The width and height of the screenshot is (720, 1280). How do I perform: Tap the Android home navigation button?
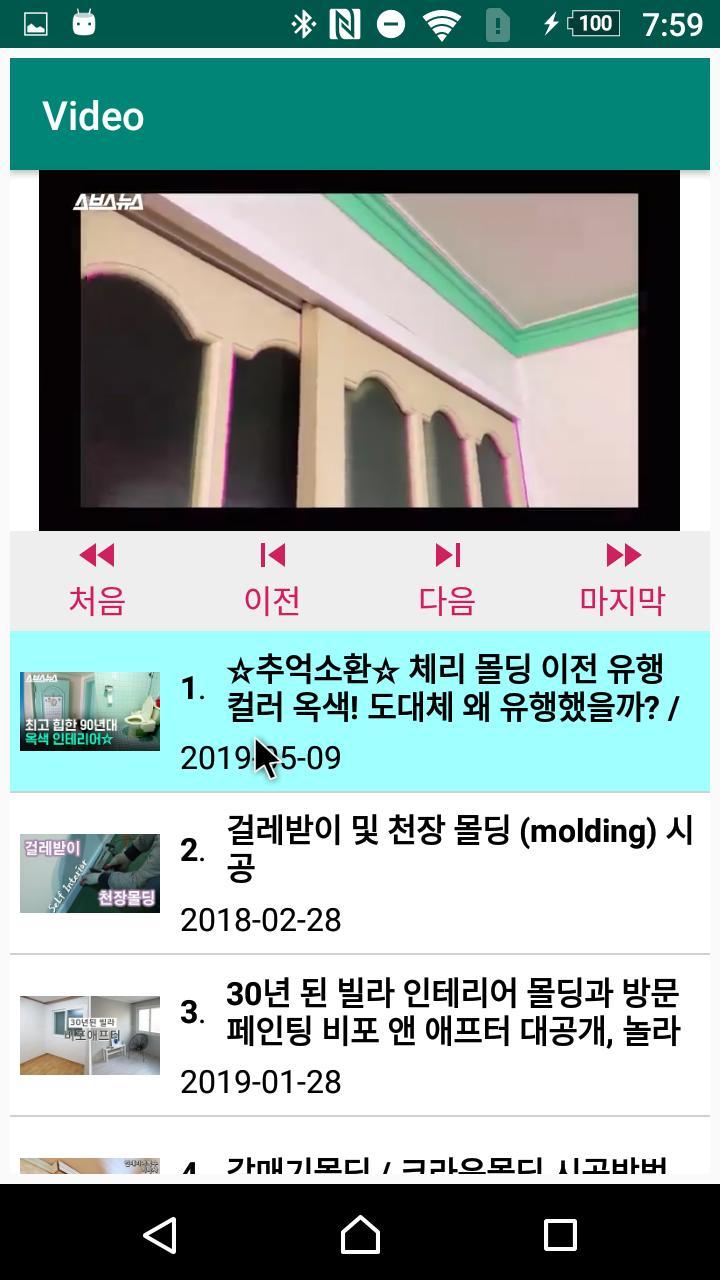(360, 1235)
